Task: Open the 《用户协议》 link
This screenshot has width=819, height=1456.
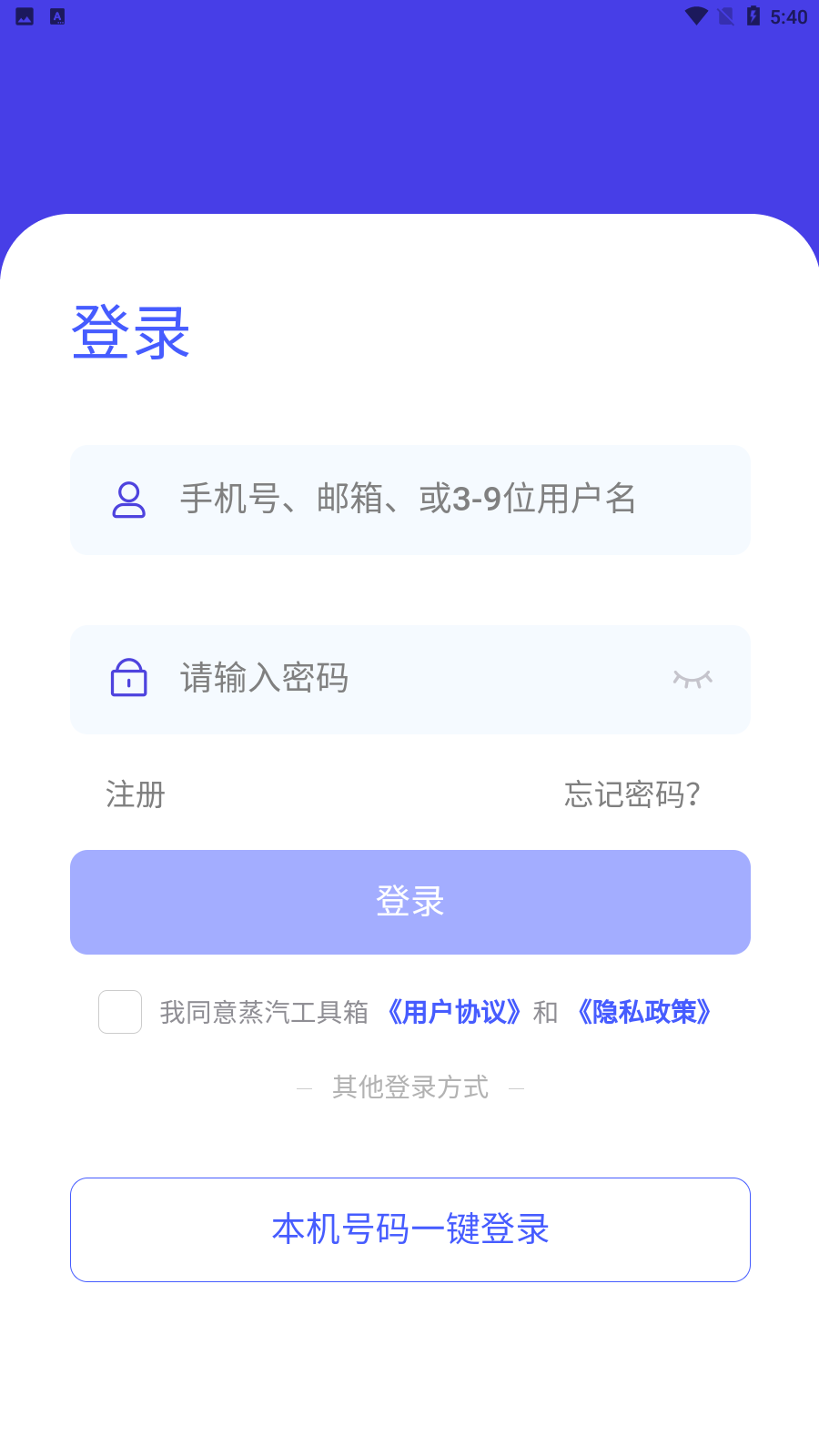Action: [453, 1012]
